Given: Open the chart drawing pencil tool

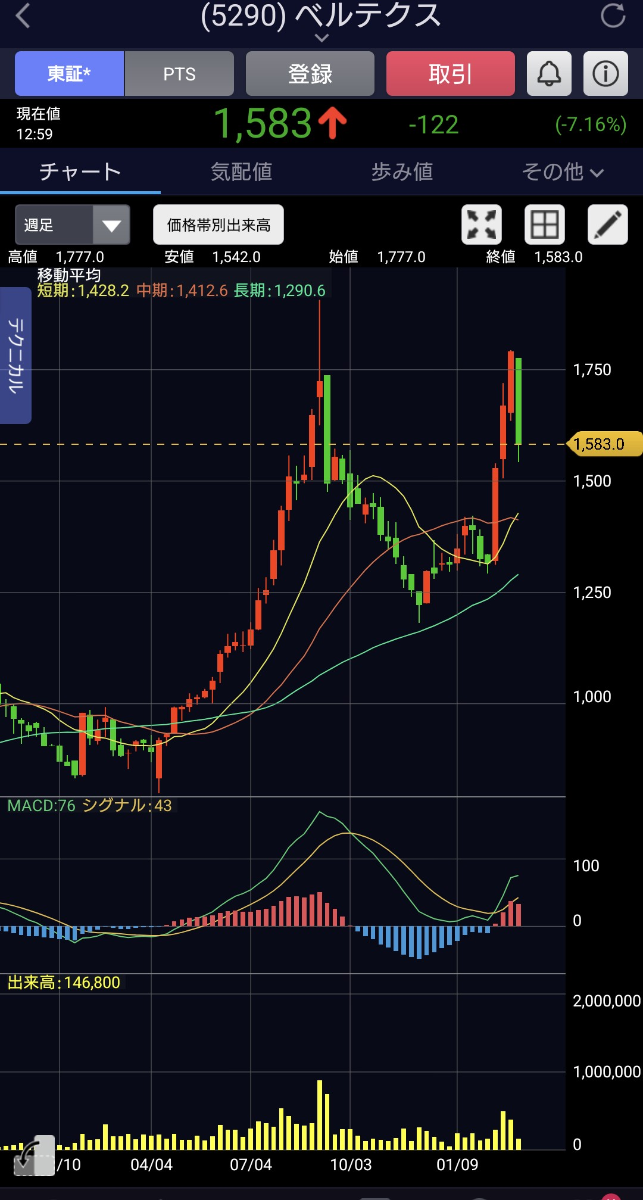Looking at the screenshot, I should [607, 225].
